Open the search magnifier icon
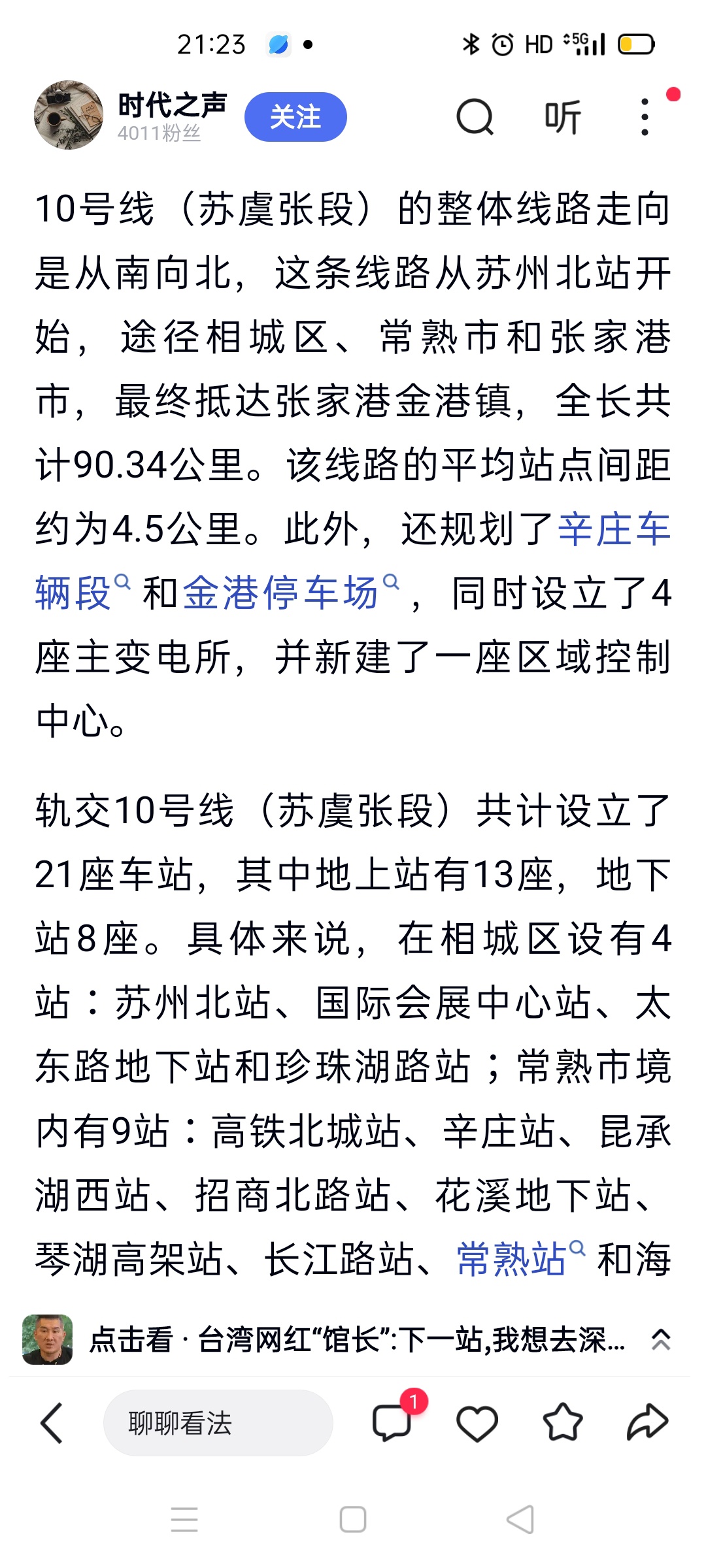This screenshot has height=1568, width=706. pos(475,117)
